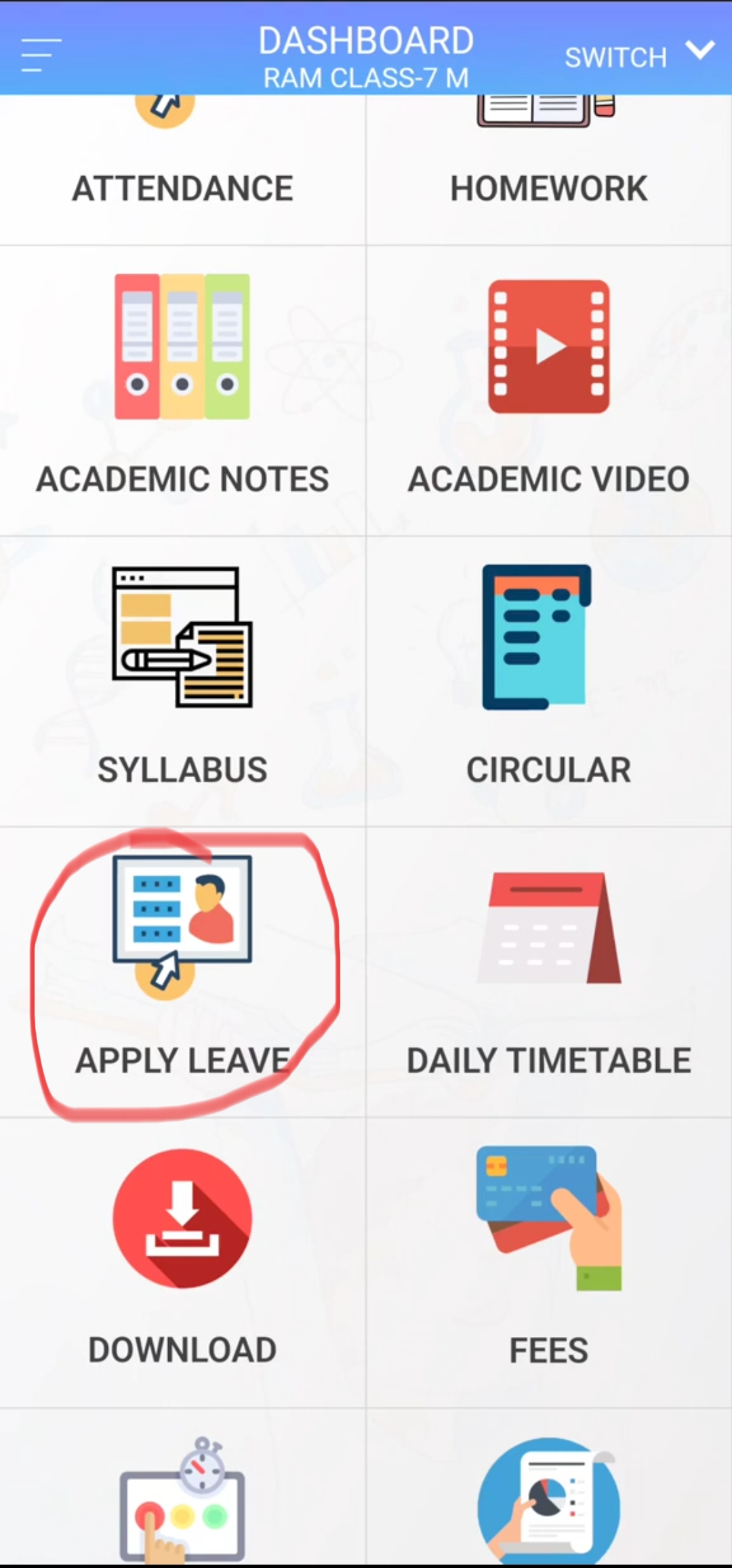Select Apply Leave

(182, 972)
